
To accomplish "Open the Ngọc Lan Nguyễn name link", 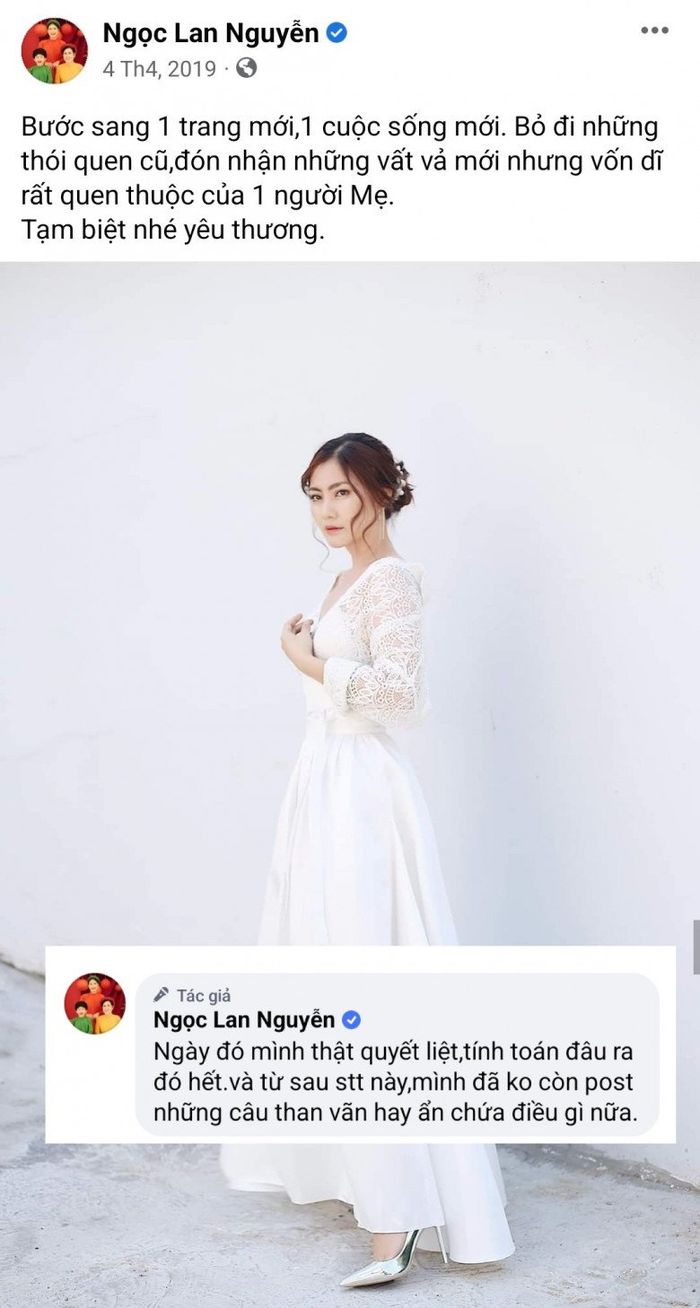I will point(211,33).
